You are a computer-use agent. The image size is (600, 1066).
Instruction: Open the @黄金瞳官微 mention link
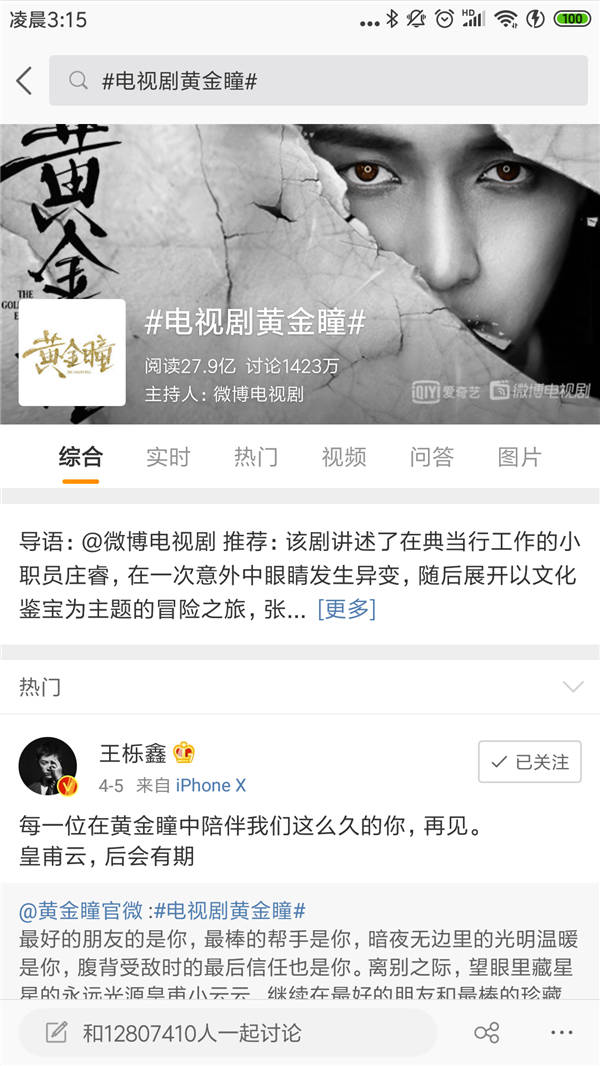coord(81,910)
